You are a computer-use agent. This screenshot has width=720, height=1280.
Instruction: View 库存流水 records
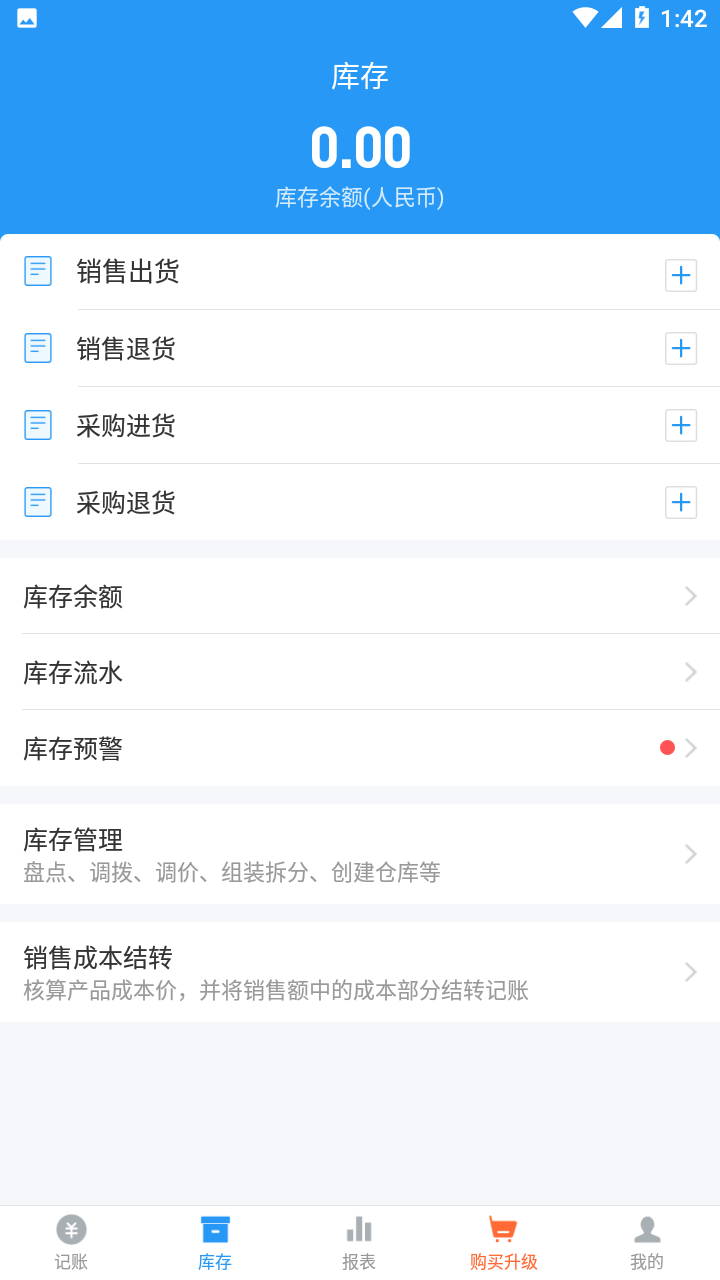point(360,673)
